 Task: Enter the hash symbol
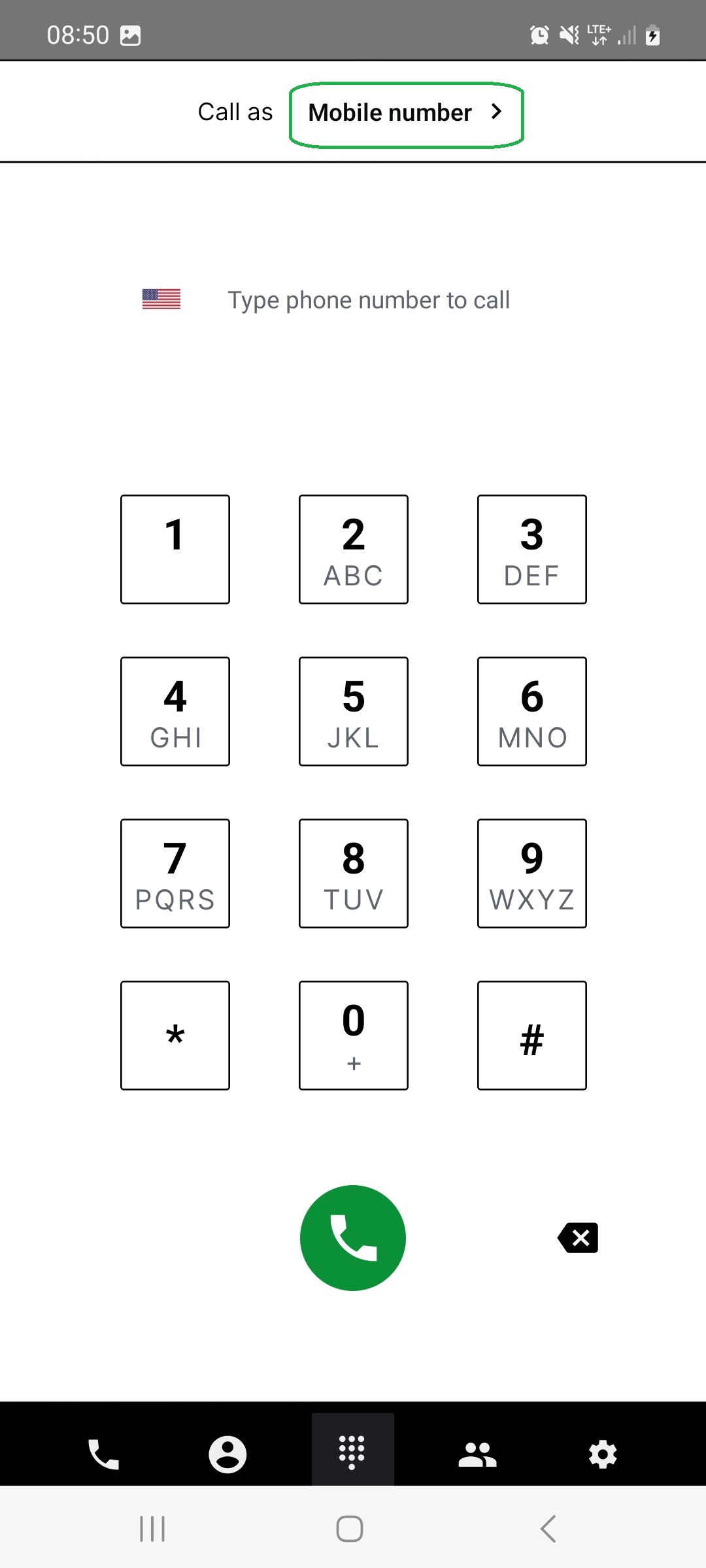(x=532, y=1036)
